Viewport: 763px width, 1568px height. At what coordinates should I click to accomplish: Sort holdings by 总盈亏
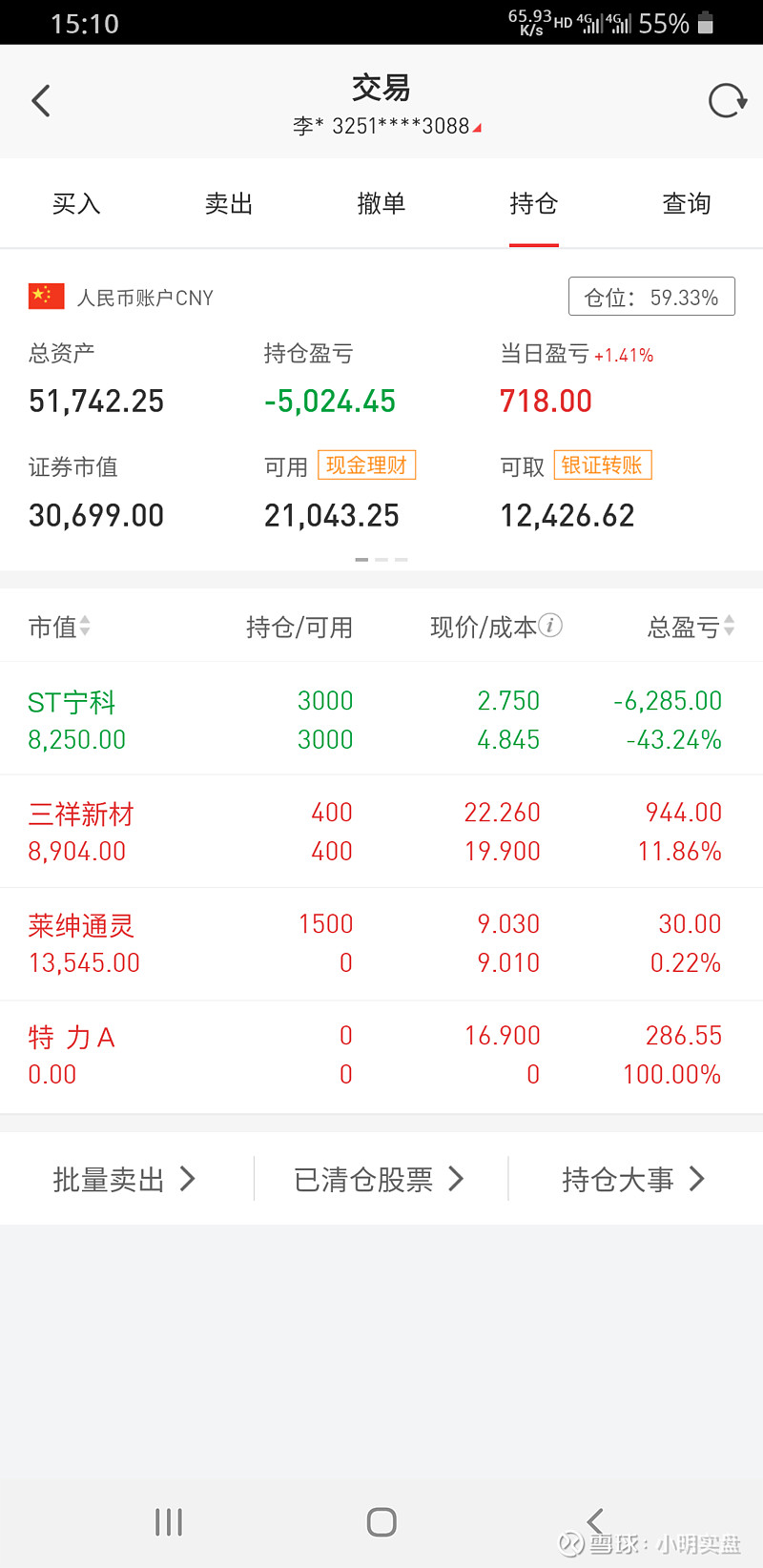(x=691, y=627)
